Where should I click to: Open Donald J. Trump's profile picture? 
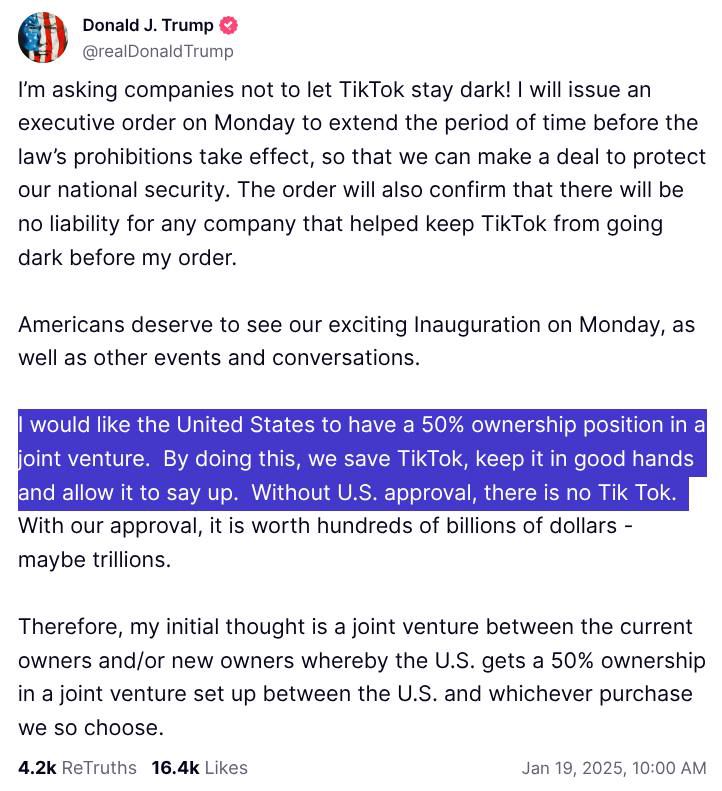click(x=43, y=38)
